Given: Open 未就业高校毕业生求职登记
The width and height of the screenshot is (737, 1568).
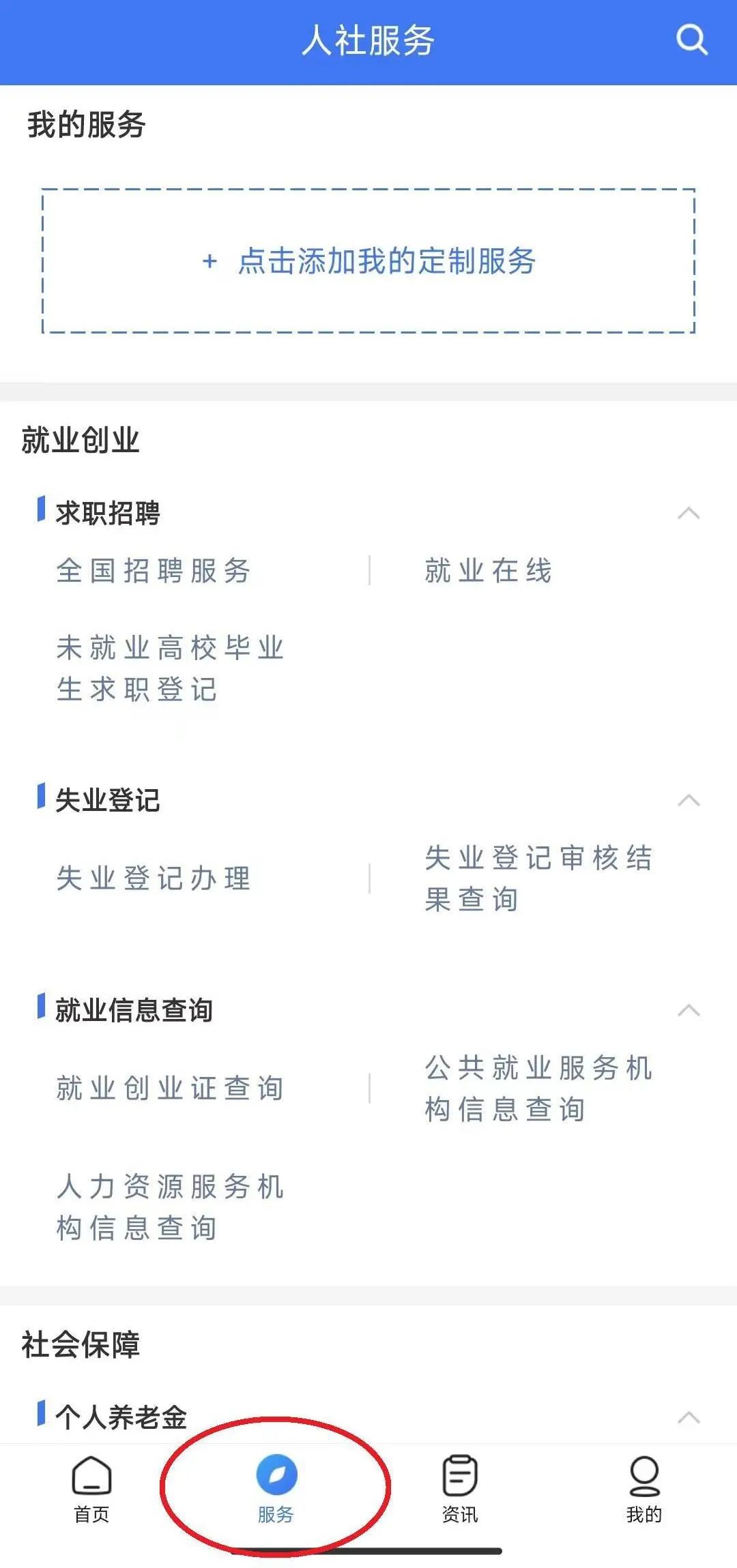Looking at the screenshot, I should tap(170, 668).
